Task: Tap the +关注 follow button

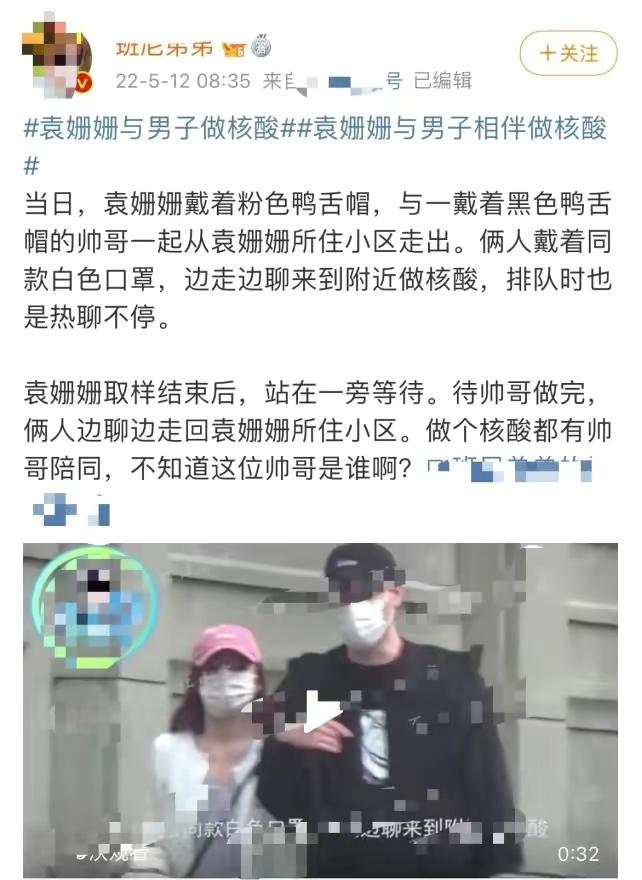Action: [x=568, y=52]
